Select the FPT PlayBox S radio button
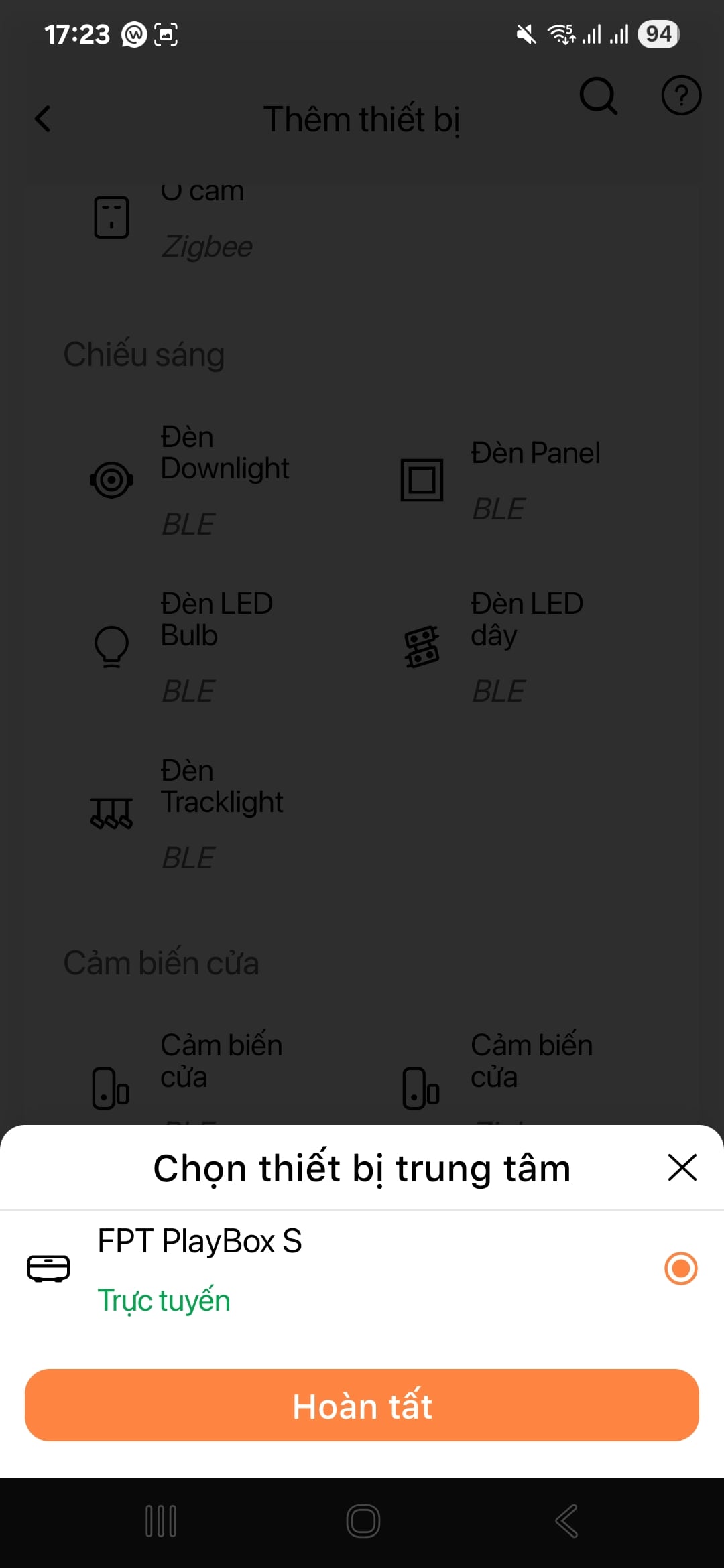Screen dimensions: 724x1568 [x=680, y=1268]
